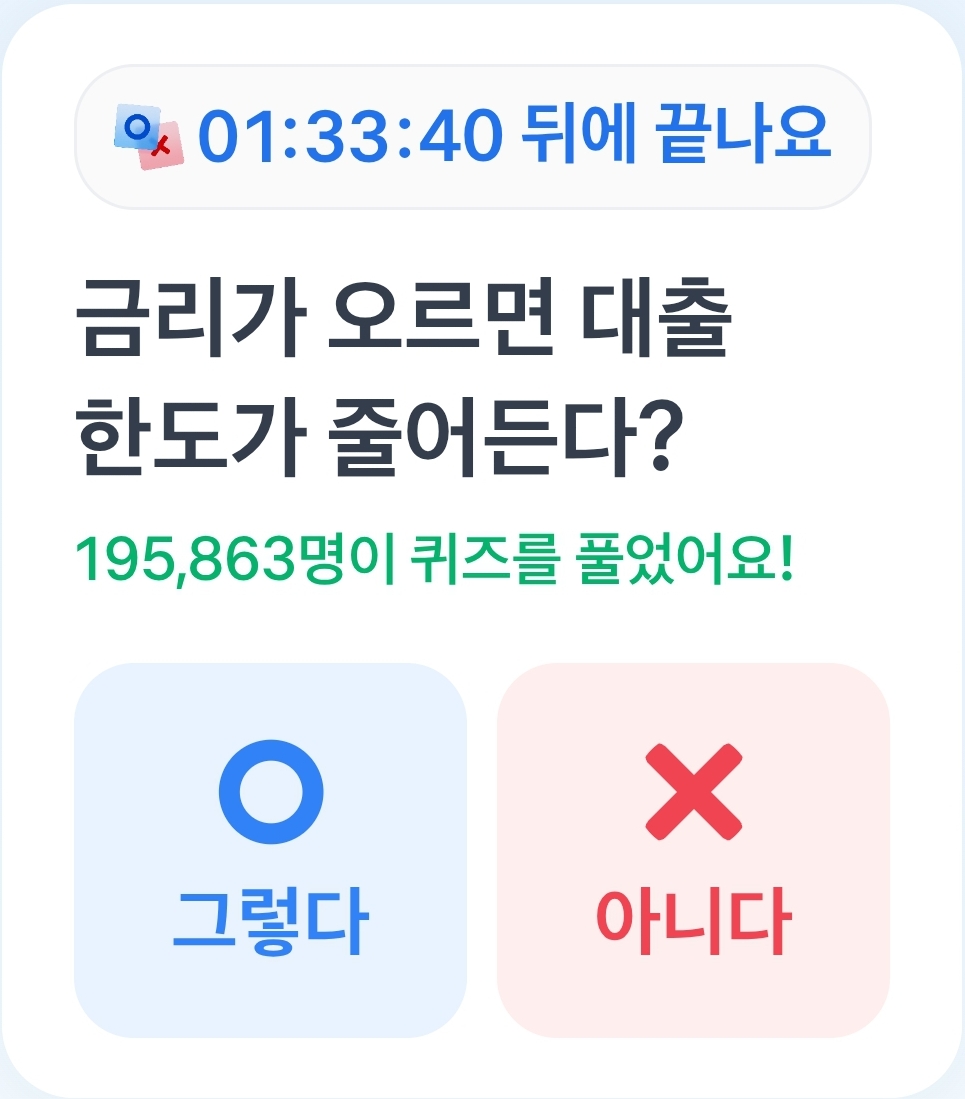Choose 아니다 (X) as the answer

click(x=693, y=850)
